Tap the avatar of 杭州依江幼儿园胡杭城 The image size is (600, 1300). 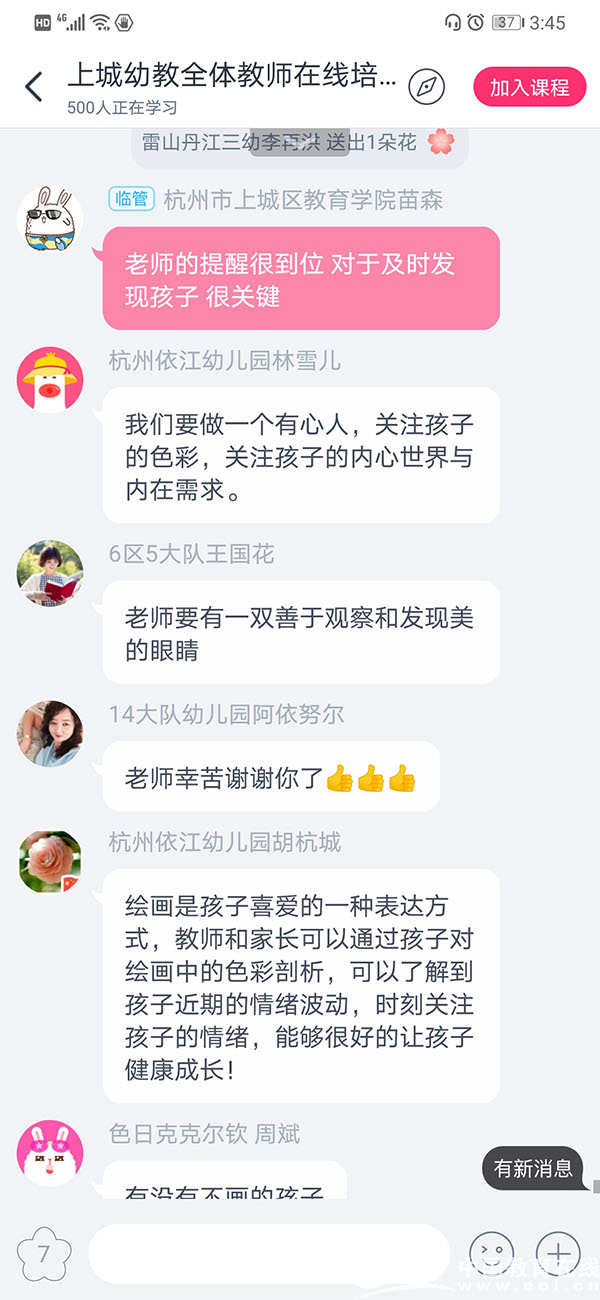(50, 861)
